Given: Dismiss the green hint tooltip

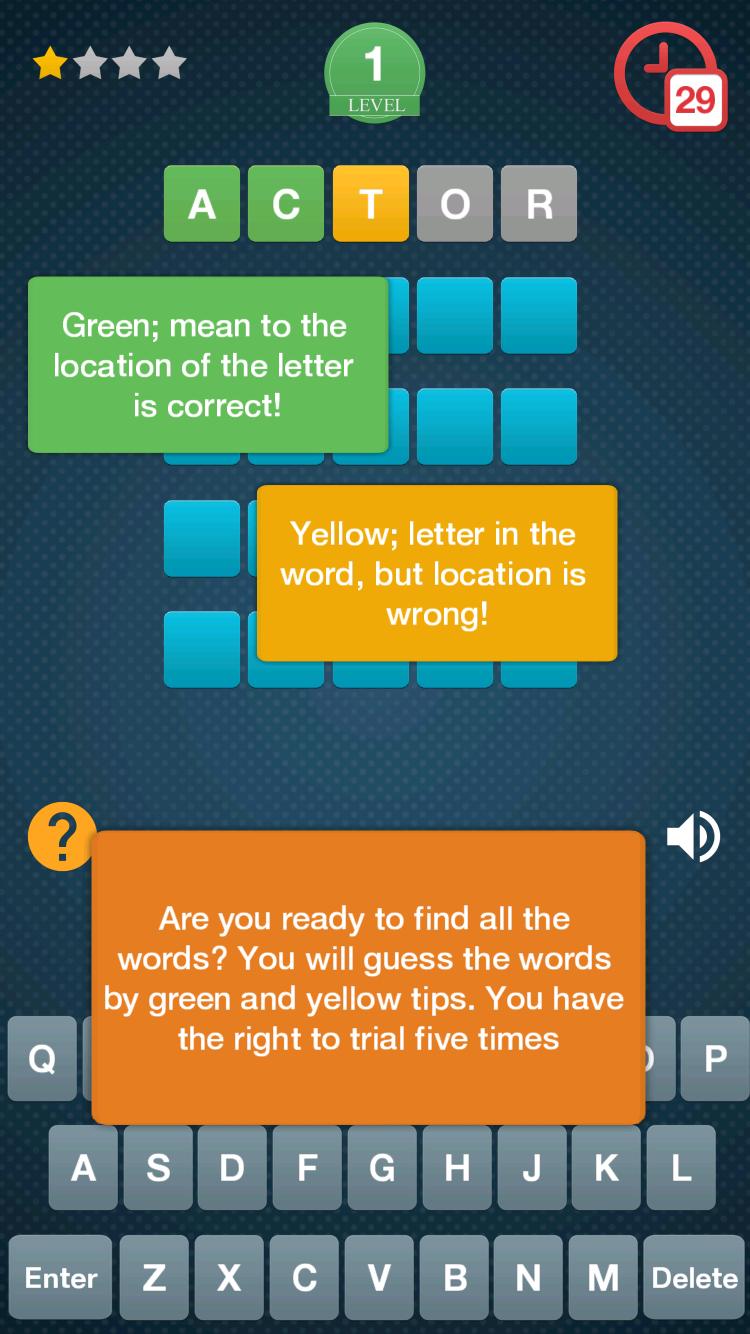Looking at the screenshot, I should pyautogui.click(x=206, y=365).
